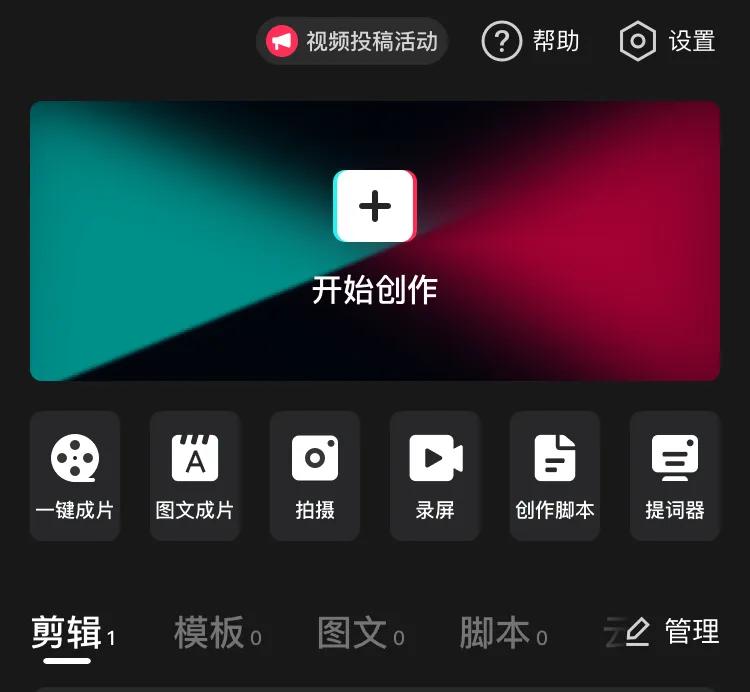Image resolution: width=750 pixels, height=692 pixels.
Task: Launch the 拍摄 camera
Action: point(315,476)
